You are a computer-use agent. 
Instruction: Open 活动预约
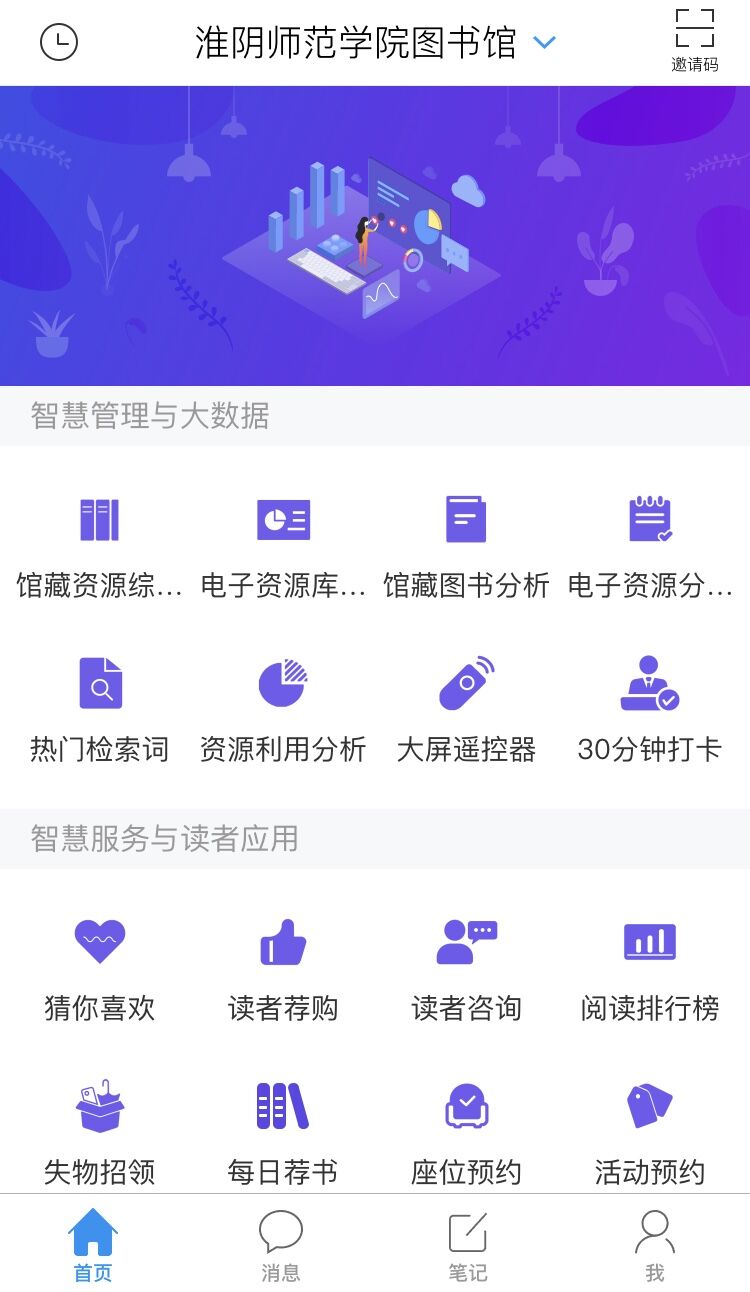click(650, 1133)
